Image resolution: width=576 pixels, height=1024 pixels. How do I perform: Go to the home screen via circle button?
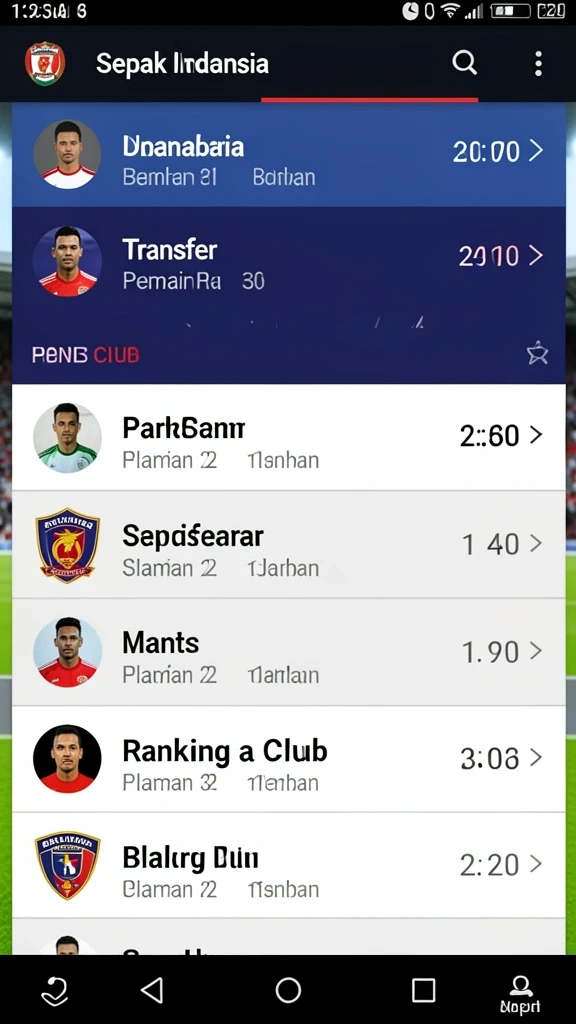click(x=288, y=990)
